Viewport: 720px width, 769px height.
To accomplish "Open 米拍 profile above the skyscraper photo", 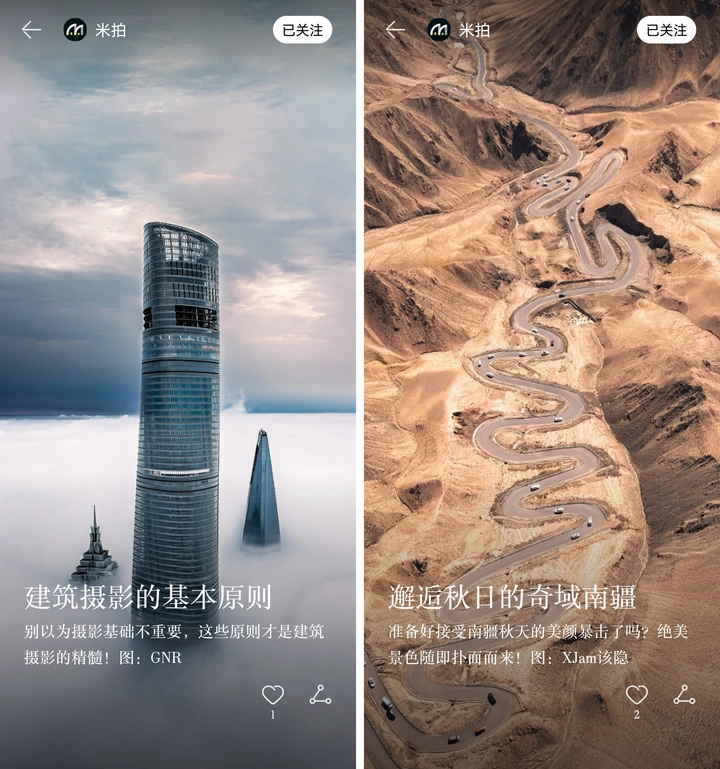I will click(94, 30).
